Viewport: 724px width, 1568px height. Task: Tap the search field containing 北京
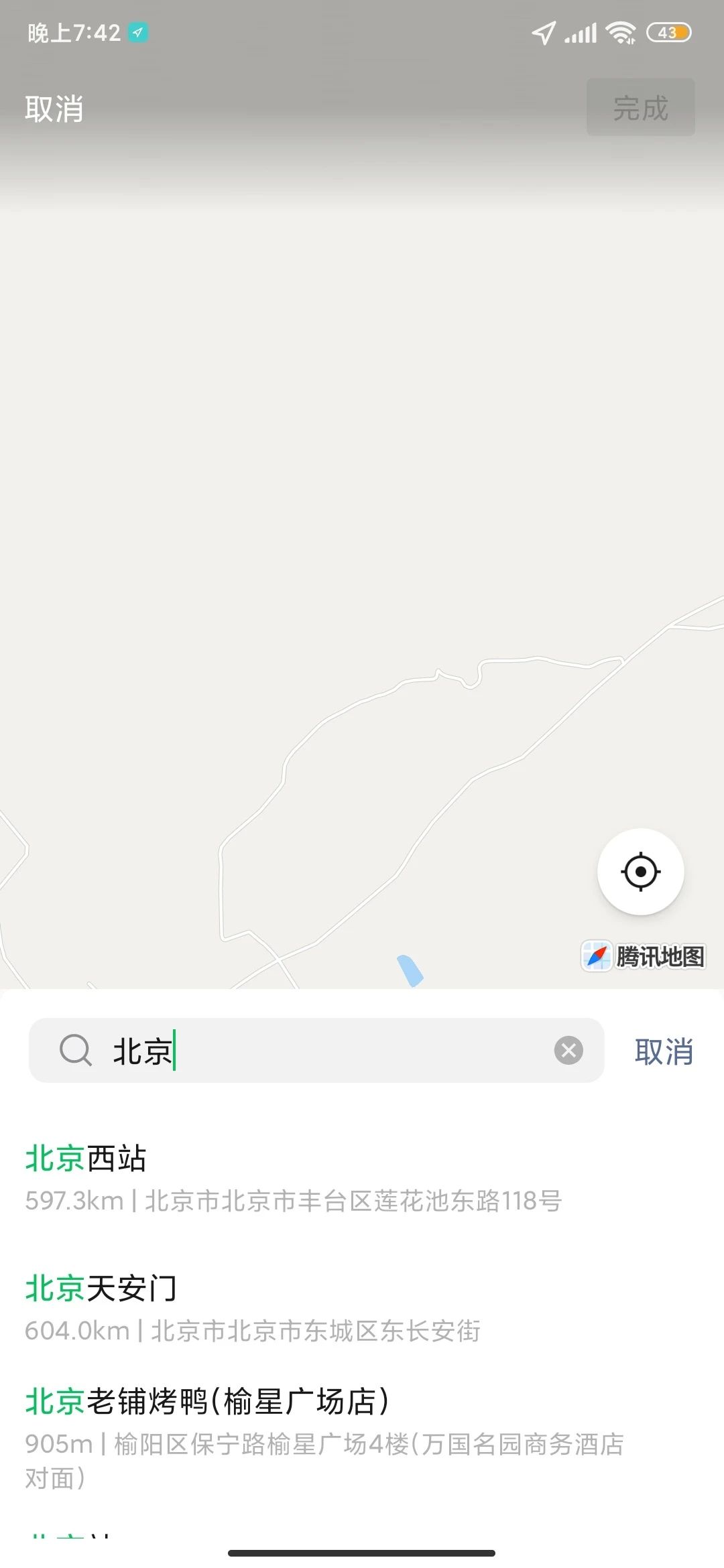(316, 1050)
